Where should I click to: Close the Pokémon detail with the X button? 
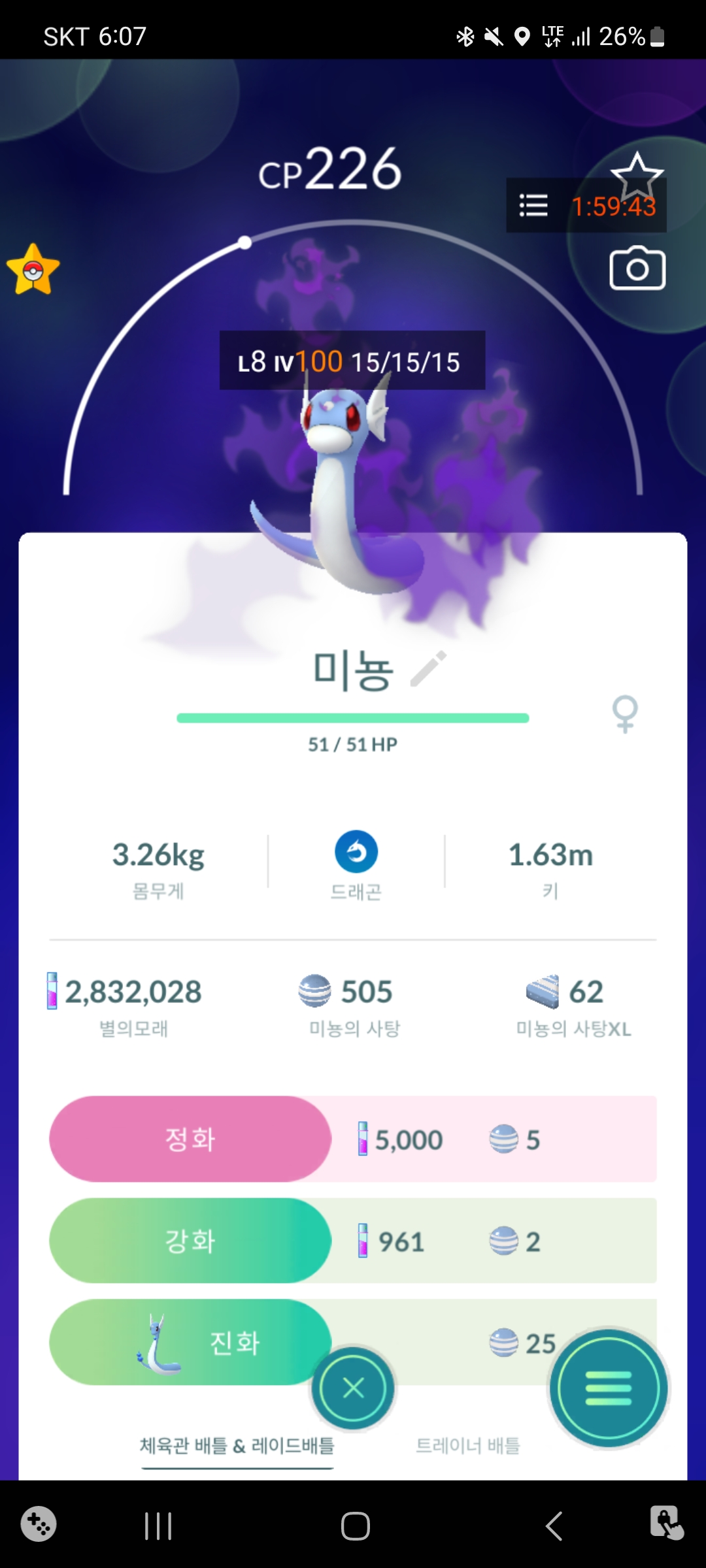click(353, 1388)
